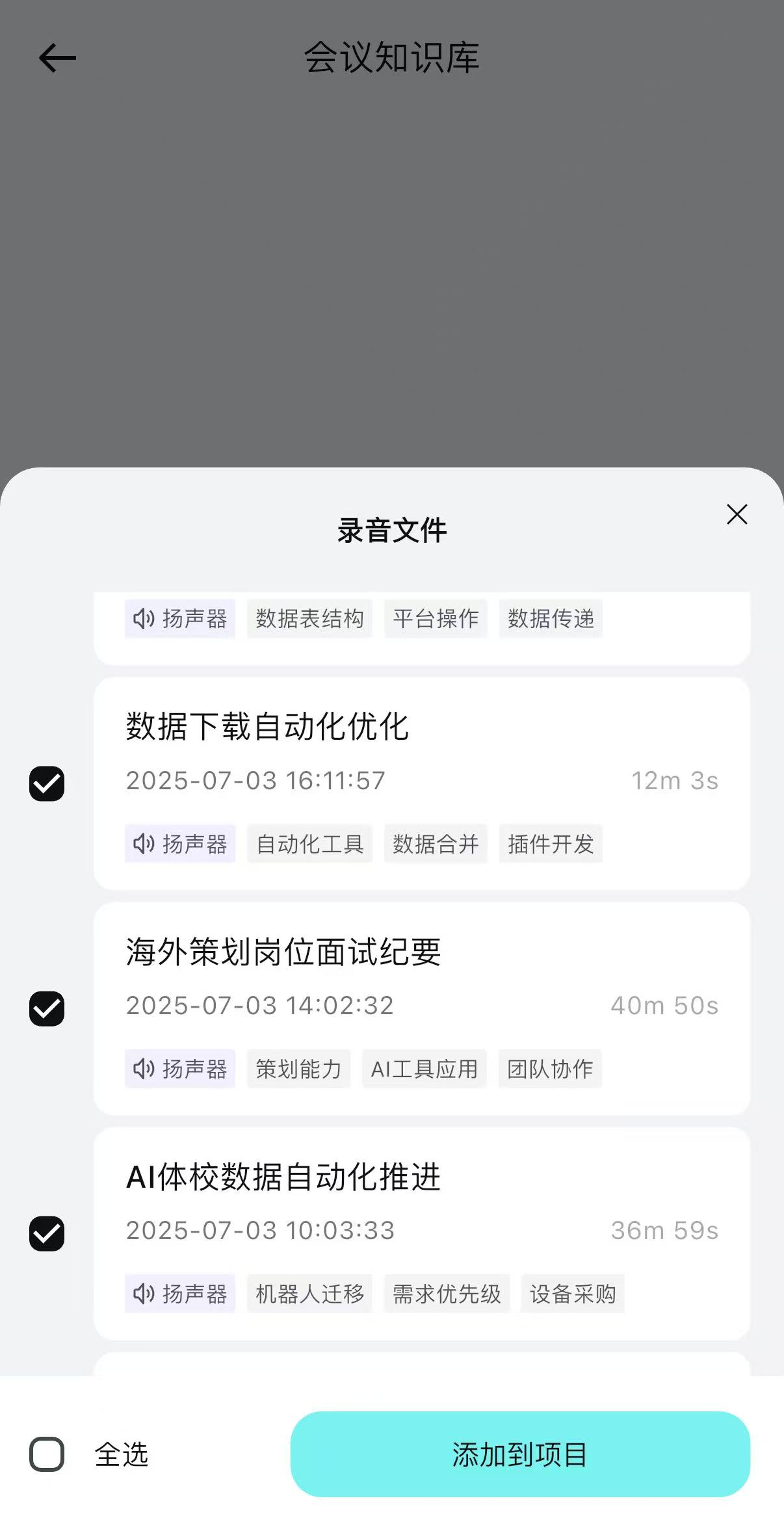Open the 数据下载自动化优化 recording card
The height and width of the screenshot is (1518, 784).
coord(421,754)
